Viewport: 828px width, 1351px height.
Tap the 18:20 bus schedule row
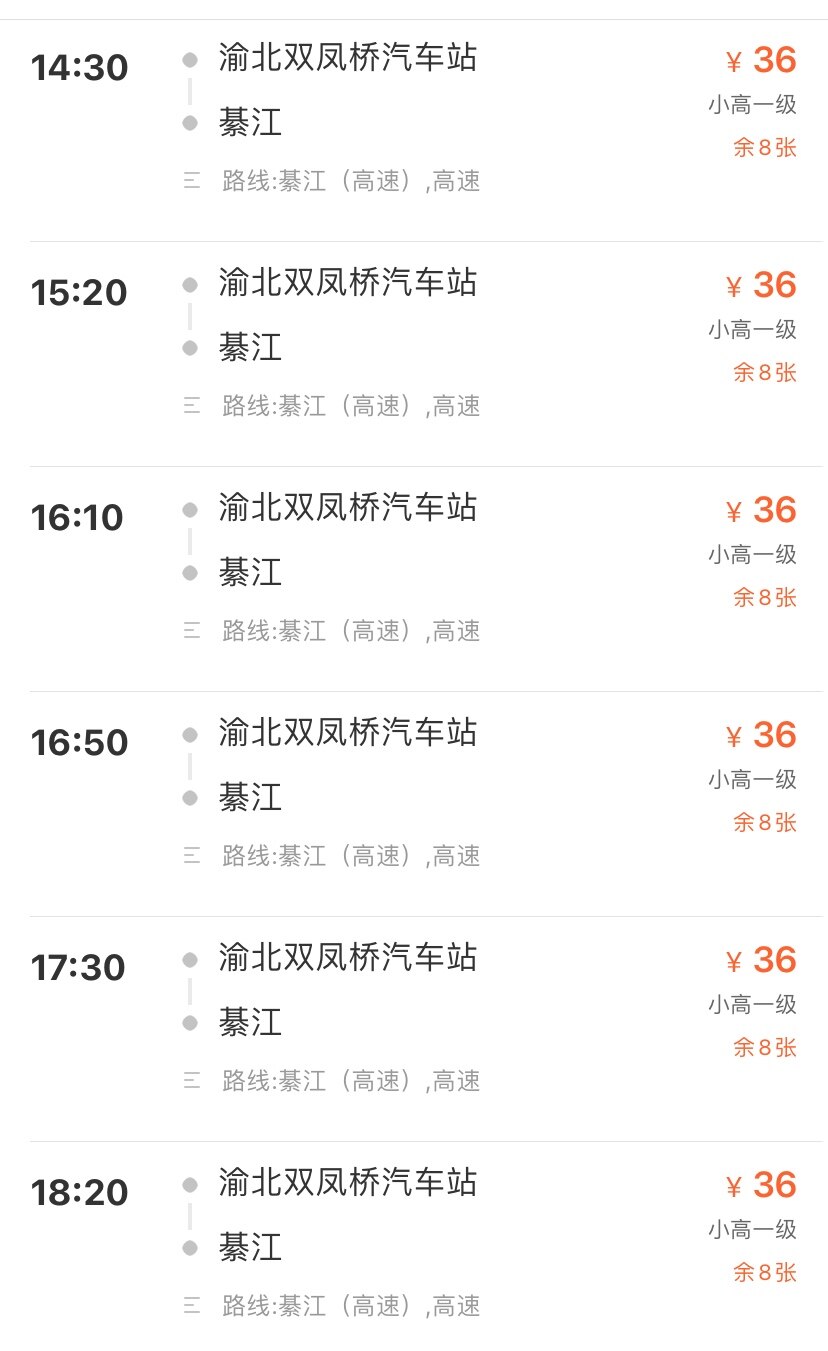[414, 1245]
